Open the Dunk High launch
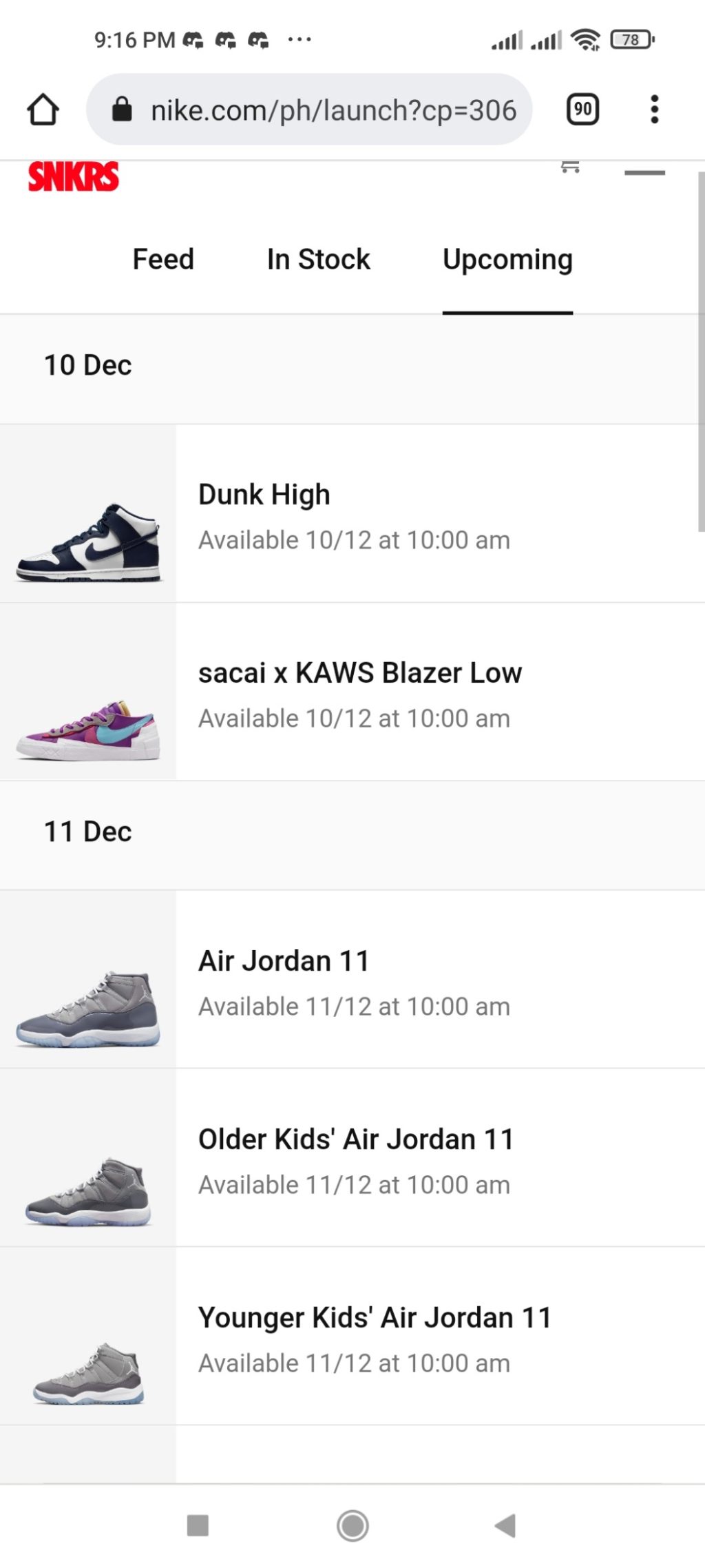The height and width of the screenshot is (1568, 705). pyautogui.click(x=352, y=514)
